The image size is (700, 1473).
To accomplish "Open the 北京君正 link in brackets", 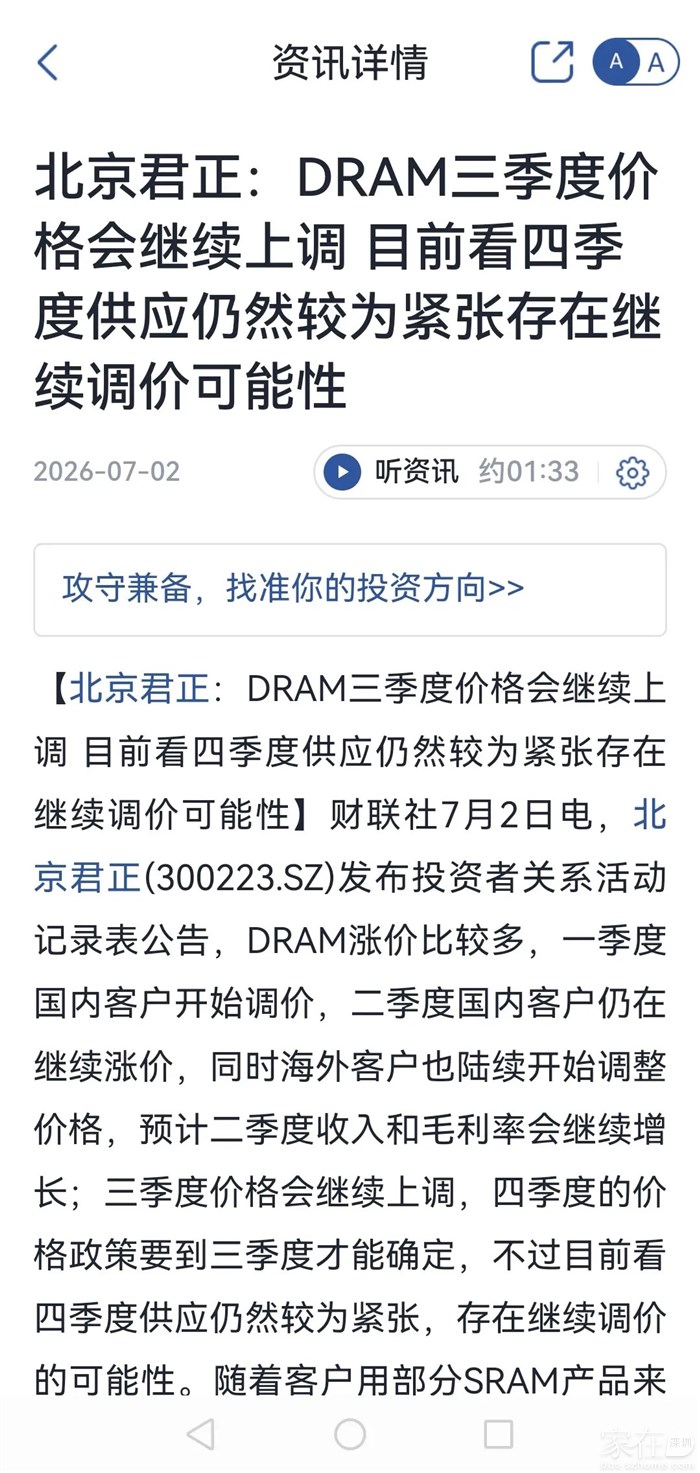I will click(139, 689).
